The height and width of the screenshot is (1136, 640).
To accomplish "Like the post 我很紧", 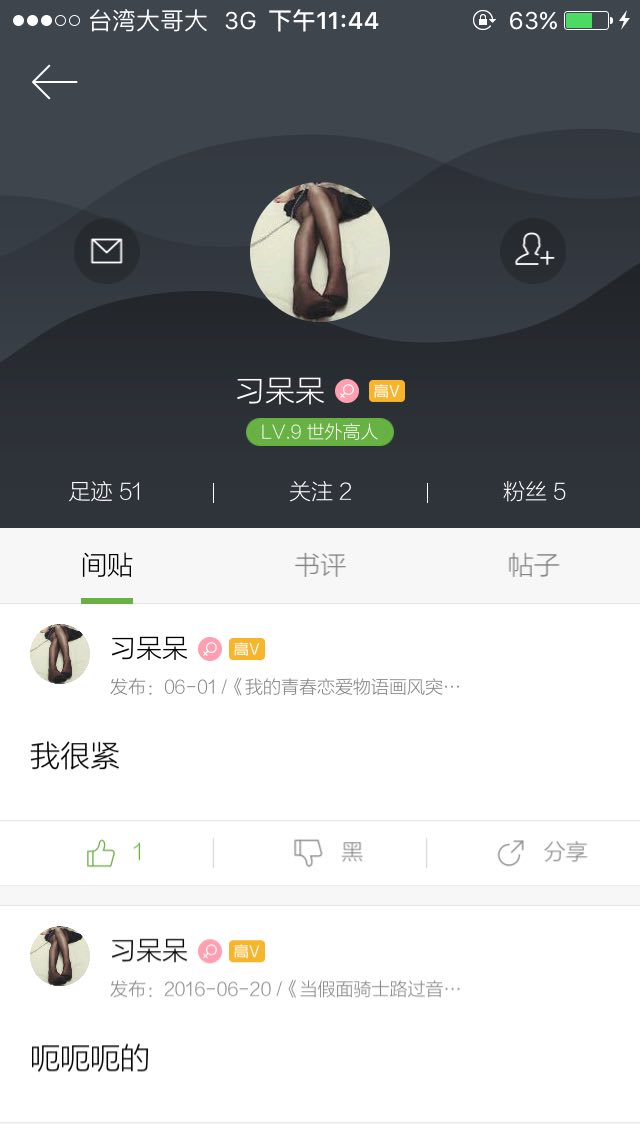I will tap(114, 853).
